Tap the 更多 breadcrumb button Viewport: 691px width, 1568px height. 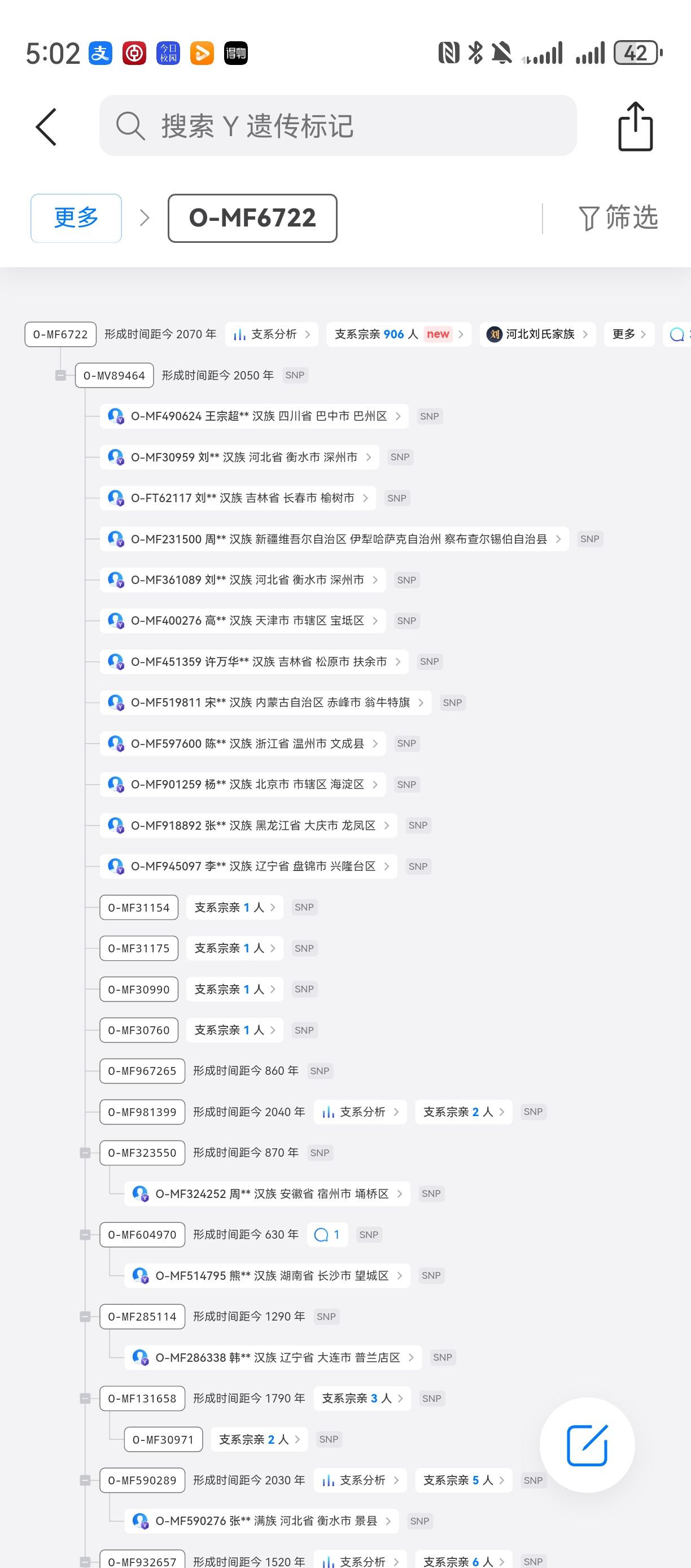click(76, 218)
